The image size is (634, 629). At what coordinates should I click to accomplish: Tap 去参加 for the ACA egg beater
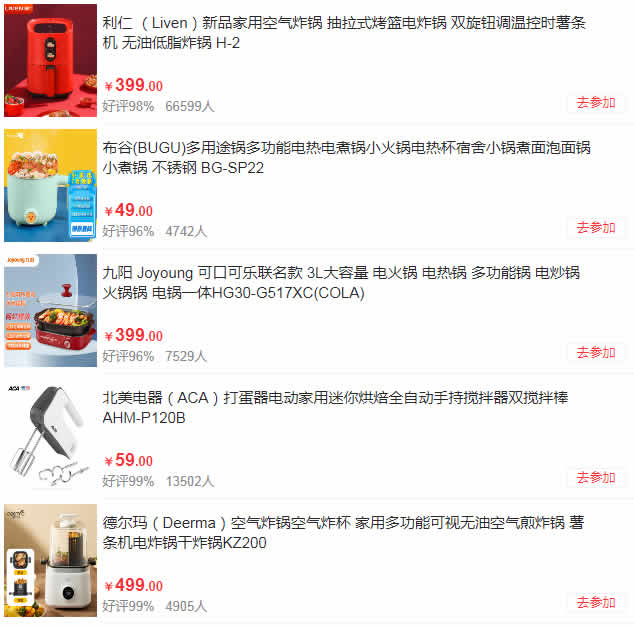(x=596, y=478)
